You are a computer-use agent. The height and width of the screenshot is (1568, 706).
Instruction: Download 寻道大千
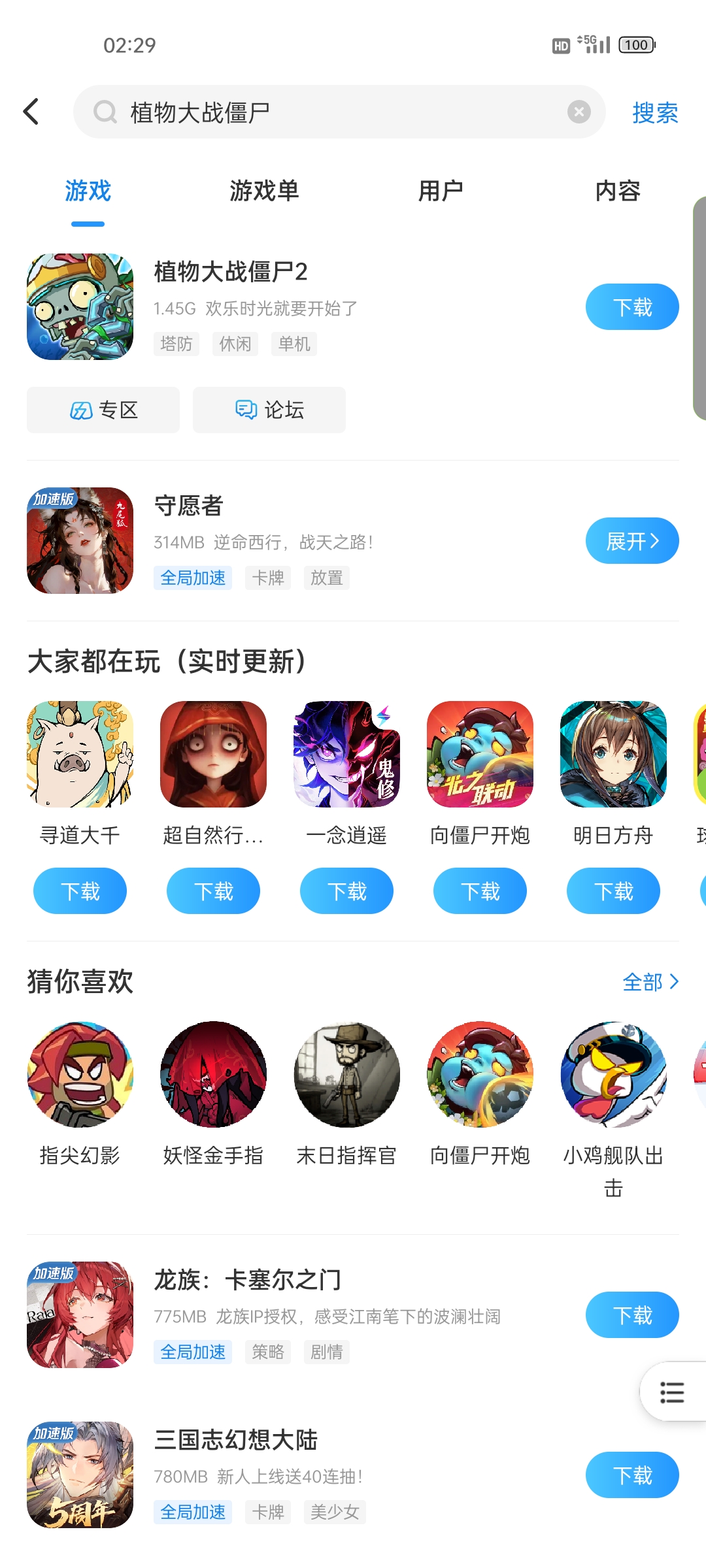[80, 891]
